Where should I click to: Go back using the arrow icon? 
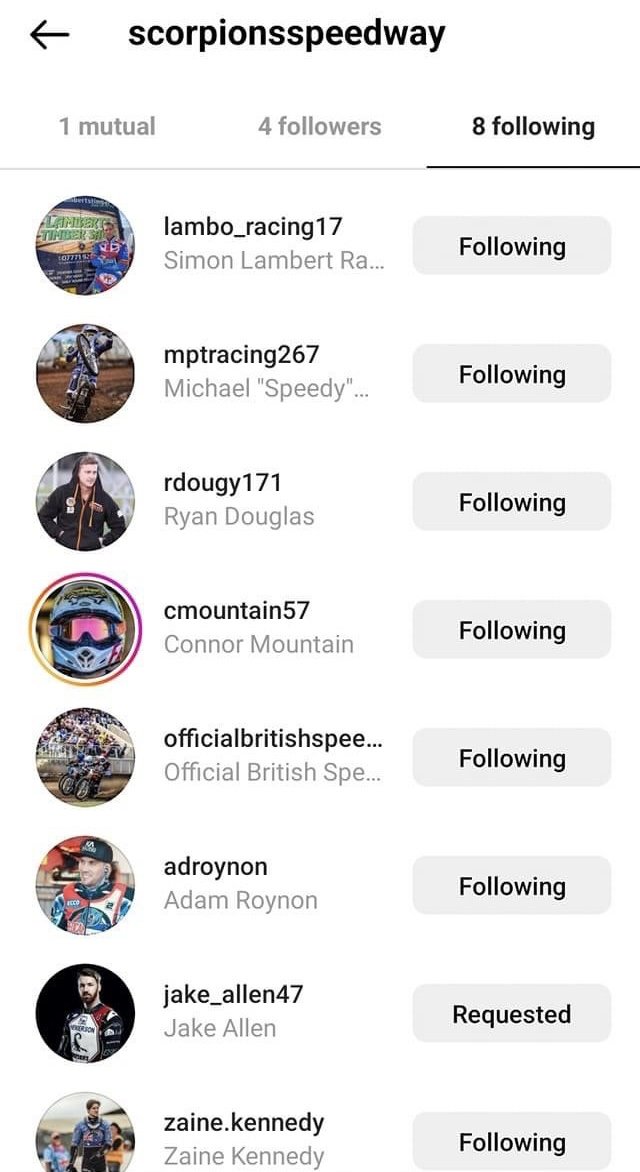49,34
